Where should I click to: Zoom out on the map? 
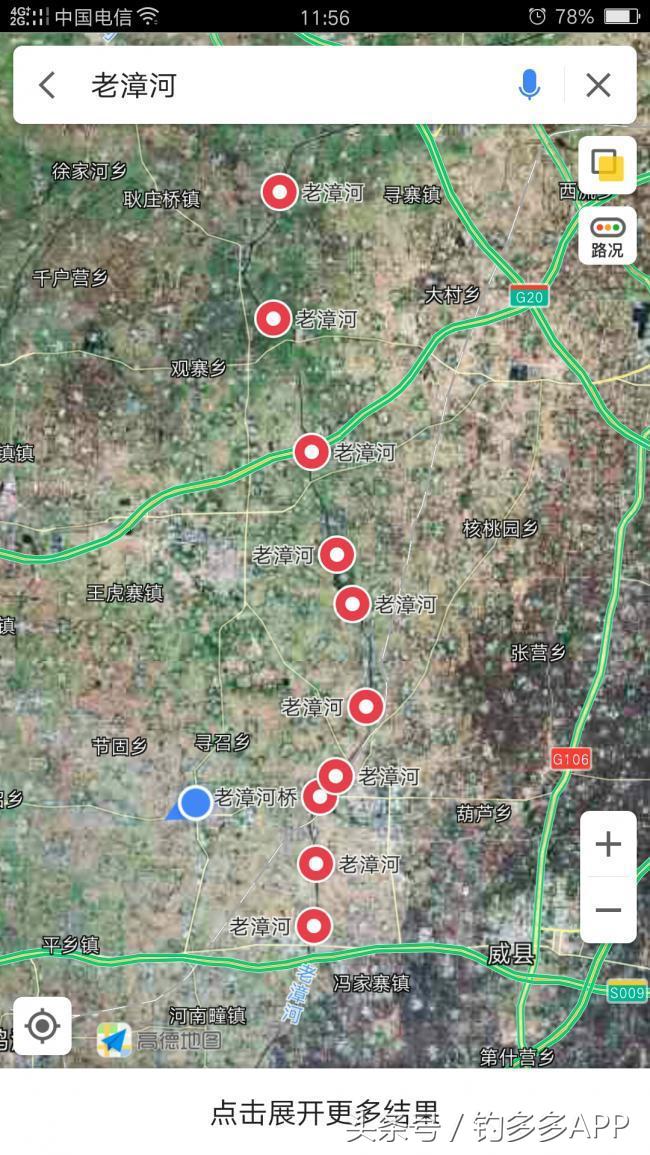coord(608,910)
